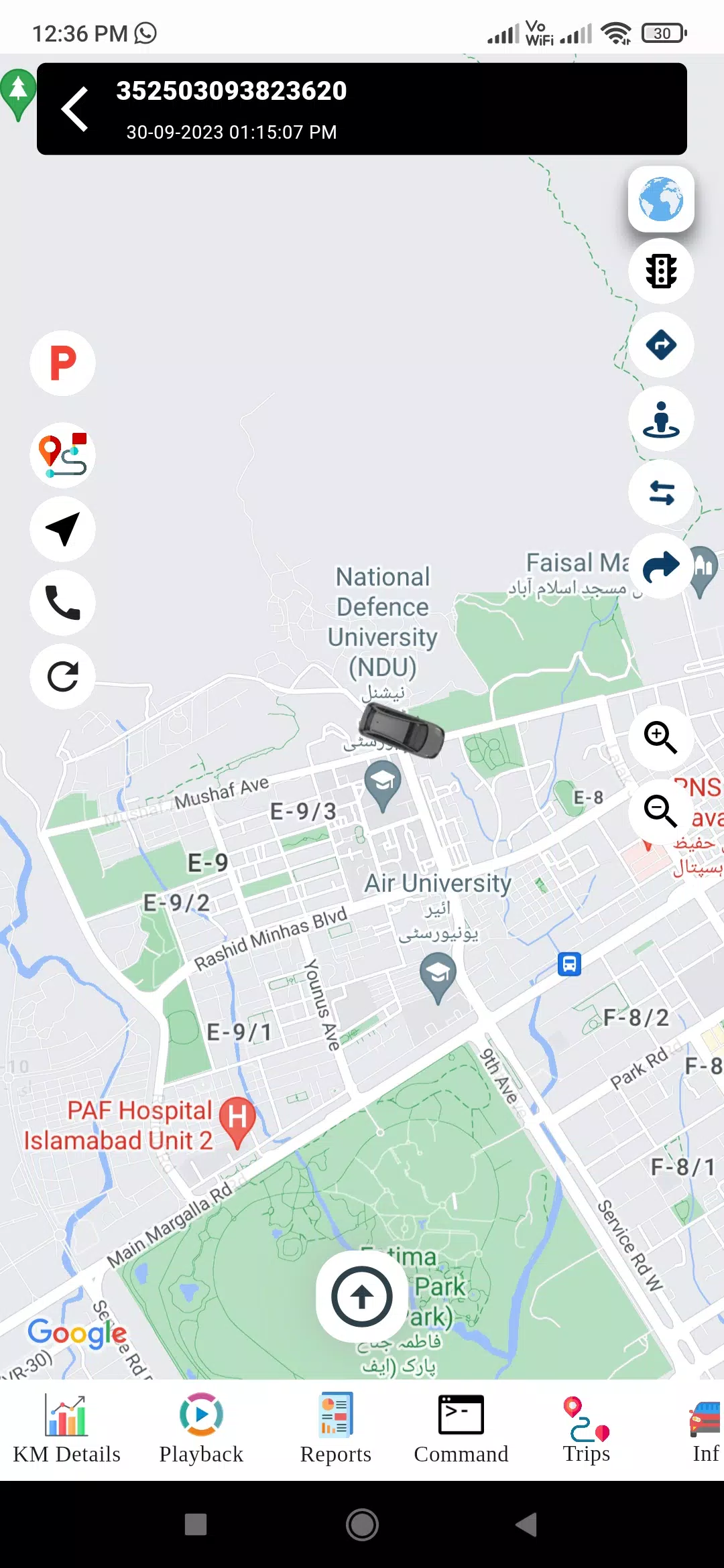Call using the phone icon
The width and height of the screenshot is (724, 1568).
pos(63,603)
